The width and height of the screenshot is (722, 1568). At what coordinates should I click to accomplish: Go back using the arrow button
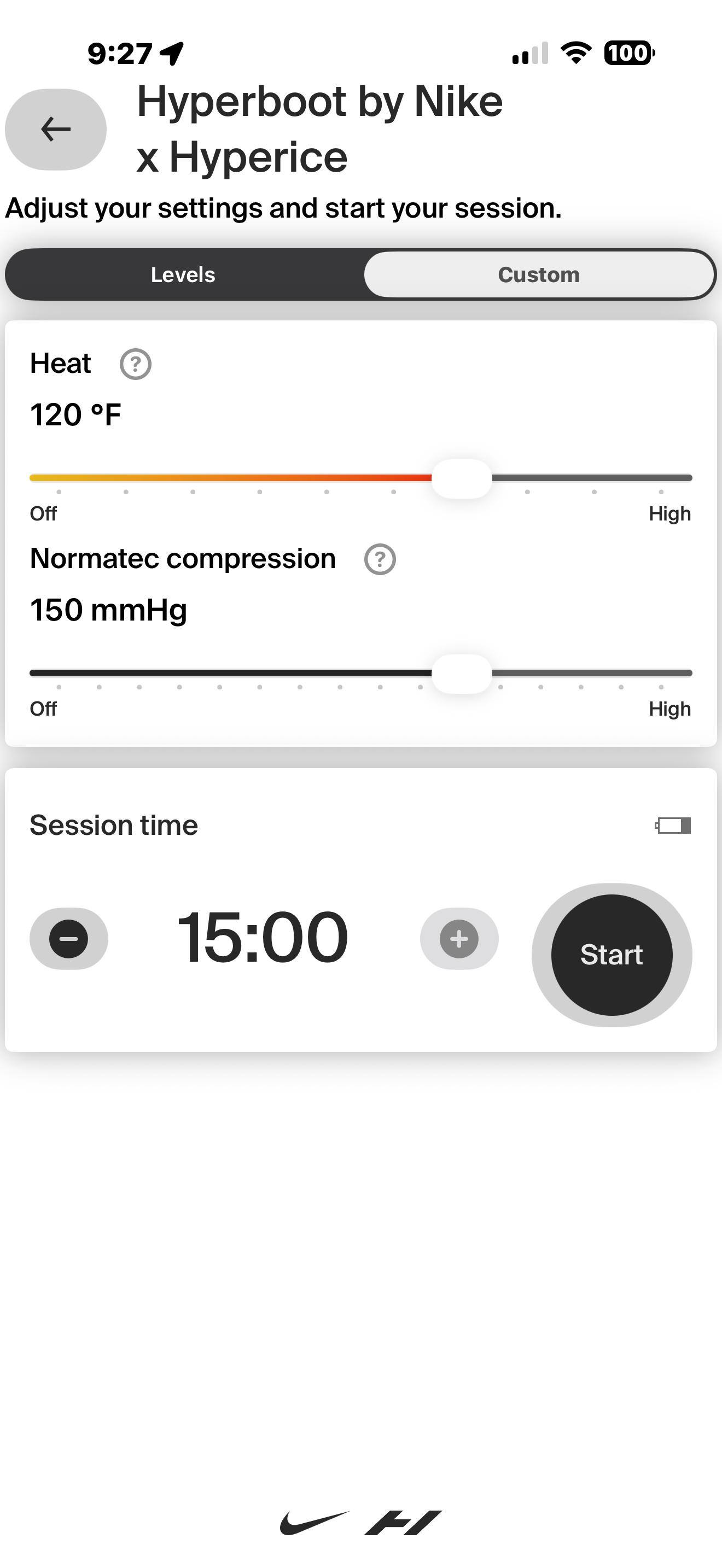pos(55,129)
